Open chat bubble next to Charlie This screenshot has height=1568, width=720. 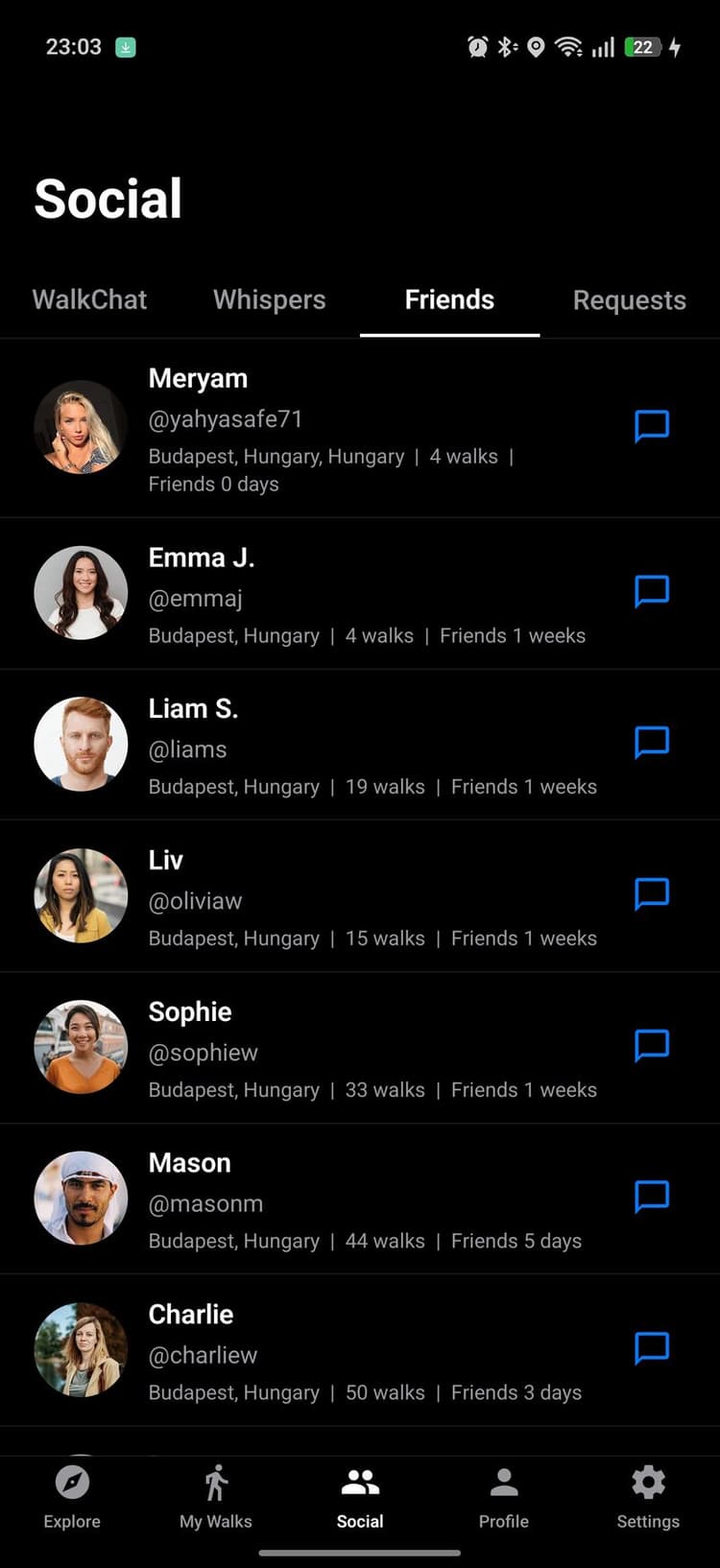[652, 1348]
